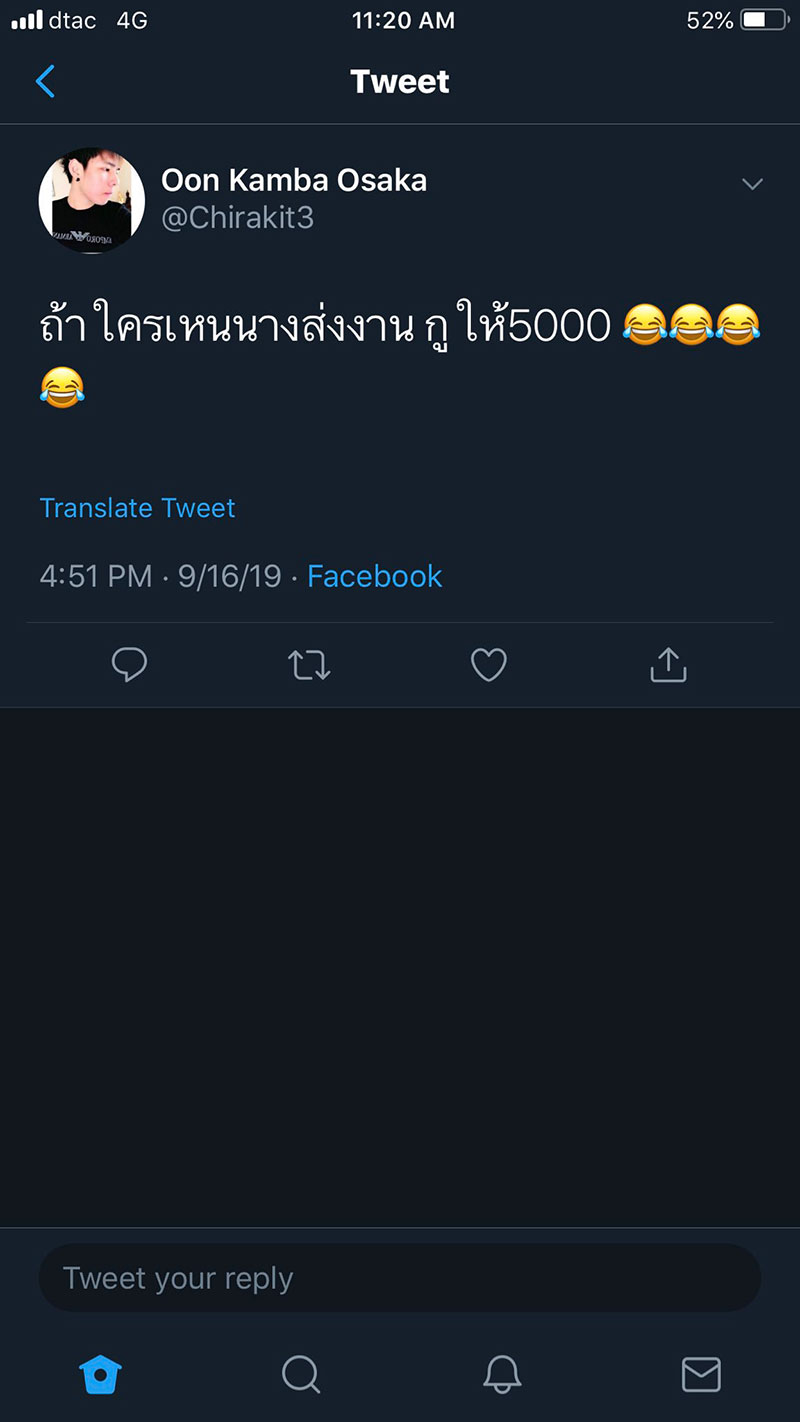The height and width of the screenshot is (1422, 800).
Task: Open Search with magnifier icon
Action: [300, 1375]
